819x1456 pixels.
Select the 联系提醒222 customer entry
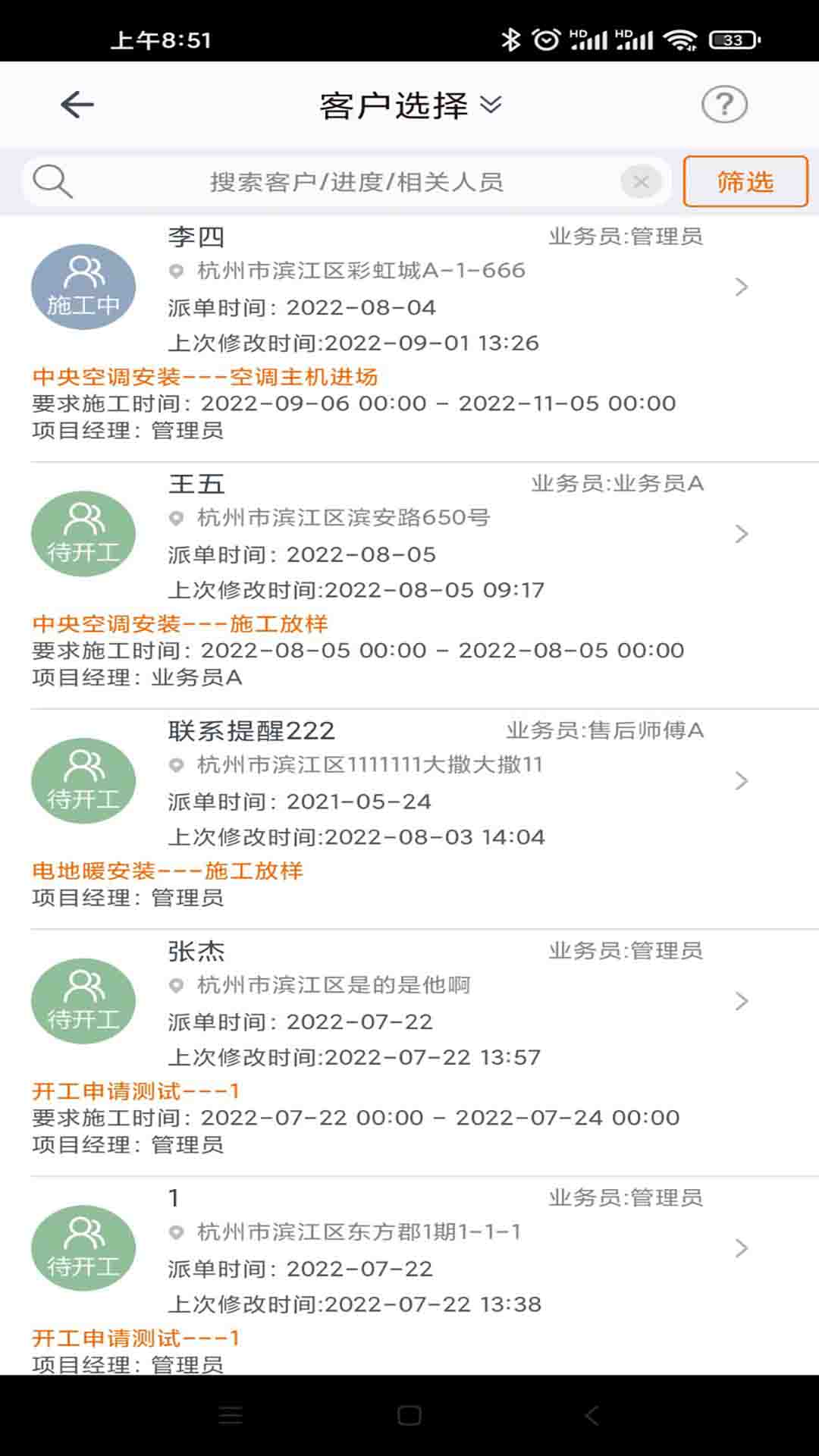pyautogui.click(x=409, y=781)
